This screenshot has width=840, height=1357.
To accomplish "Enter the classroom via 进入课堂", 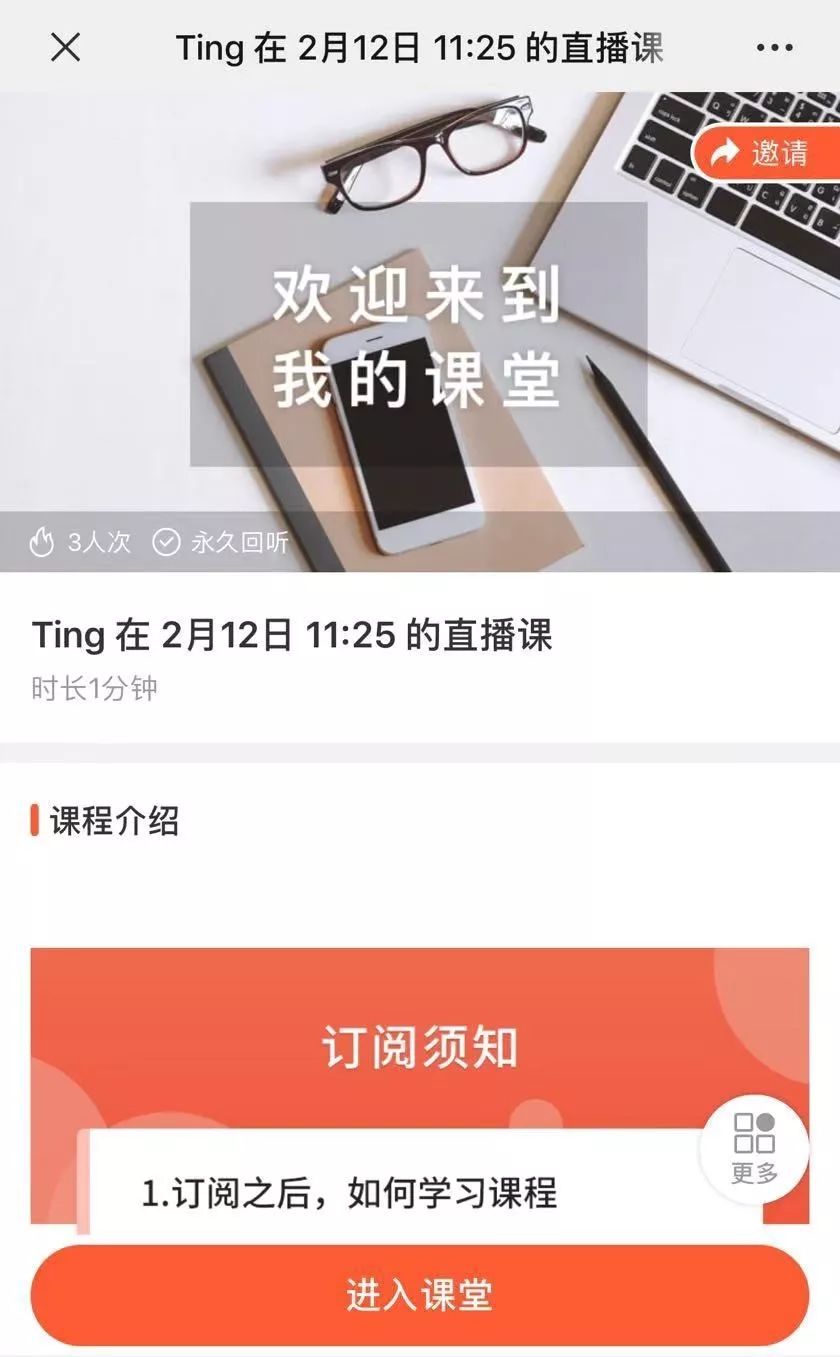I will [x=420, y=1294].
